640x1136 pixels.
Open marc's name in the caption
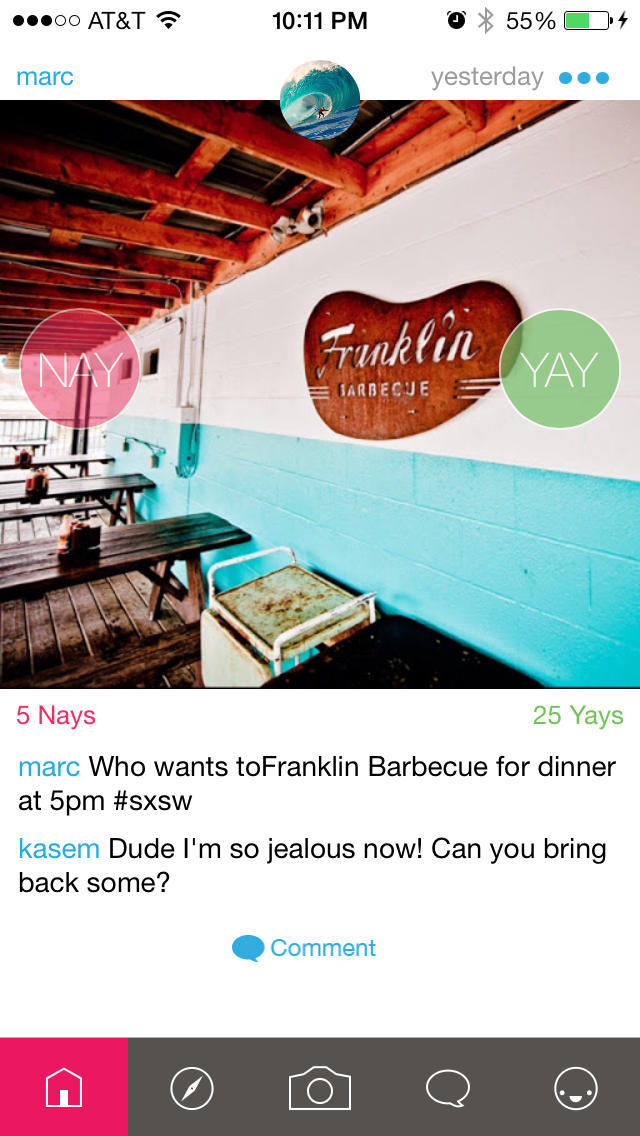(x=49, y=767)
